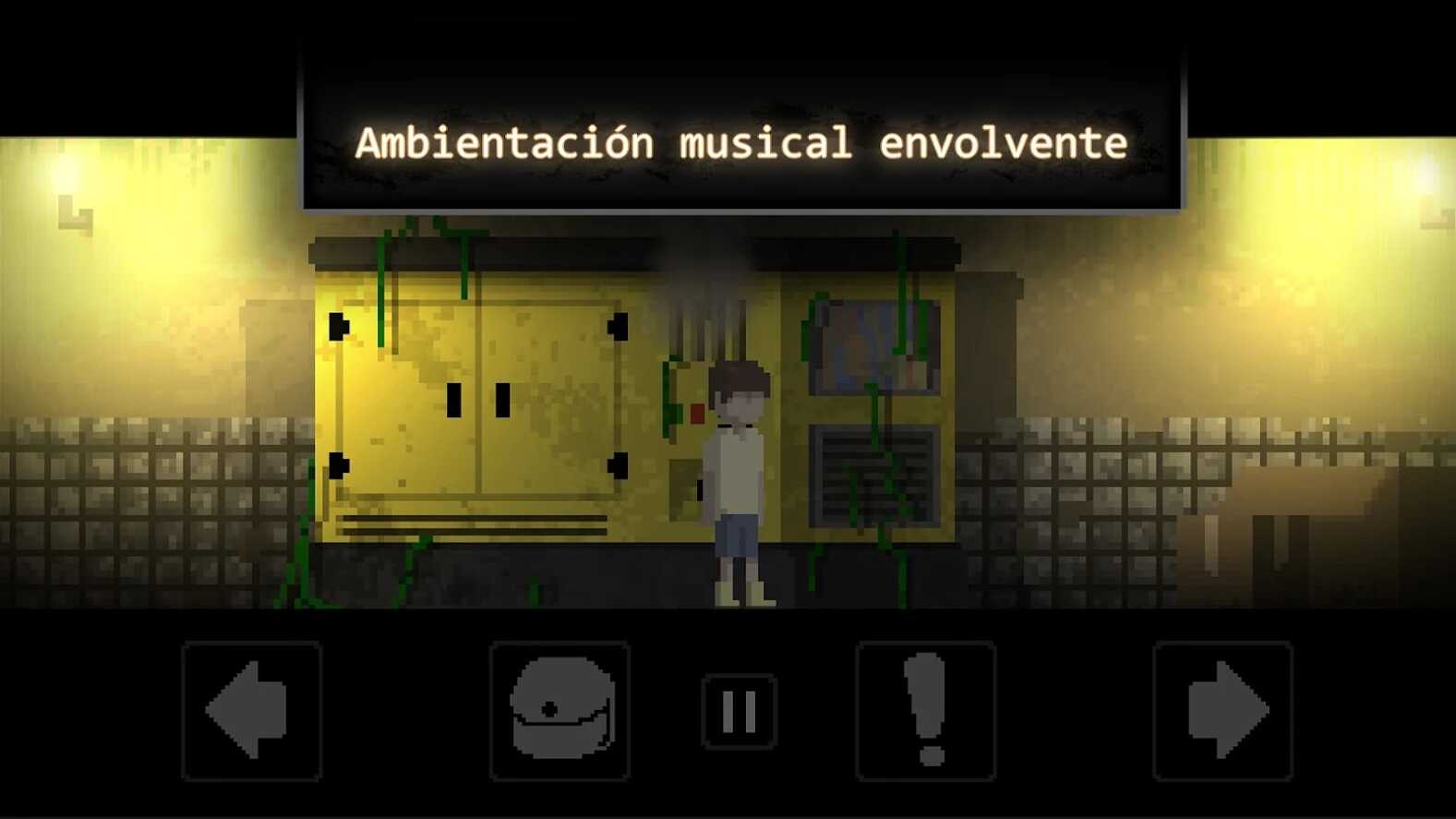Open the inventory bag
This screenshot has height=819, width=1456.
coord(560,711)
